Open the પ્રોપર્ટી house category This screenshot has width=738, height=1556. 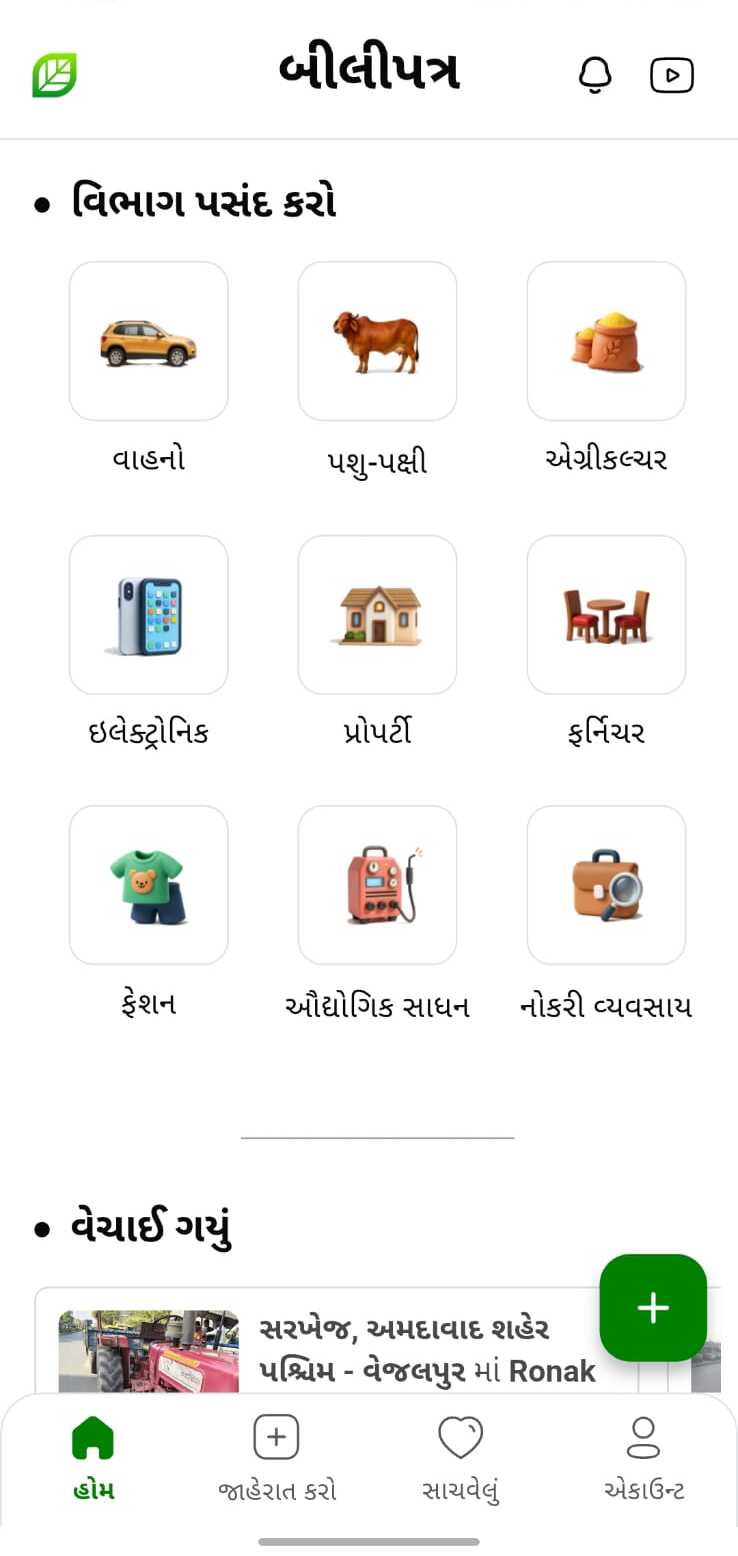pyautogui.click(x=377, y=613)
